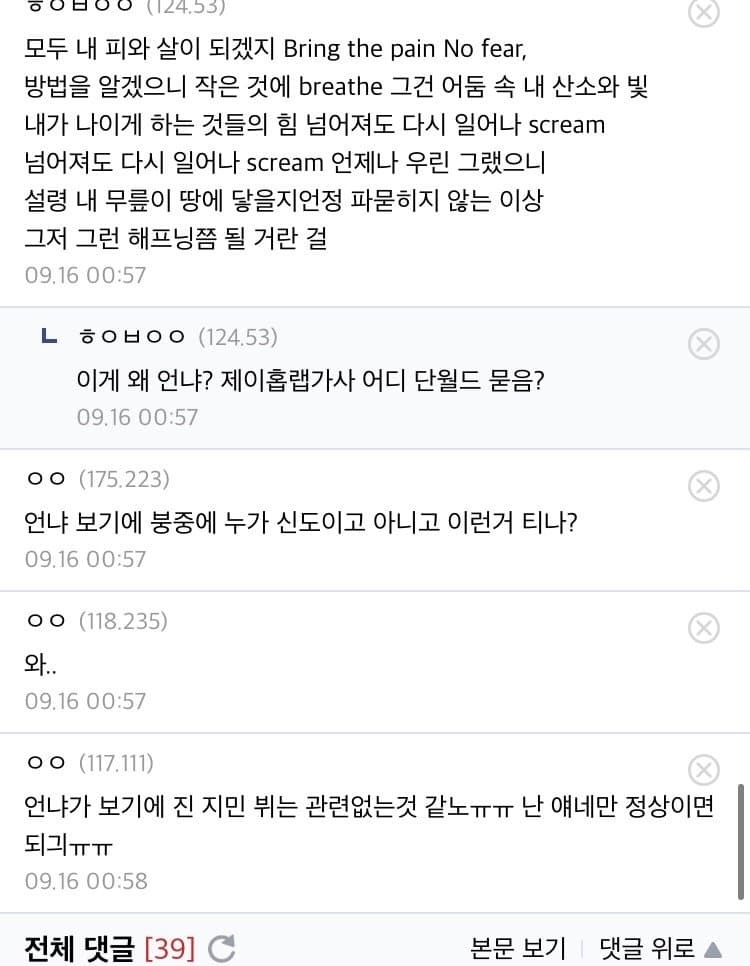750x966 pixels.
Task: Delete the comment by (117.111)
Action: tap(704, 770)
